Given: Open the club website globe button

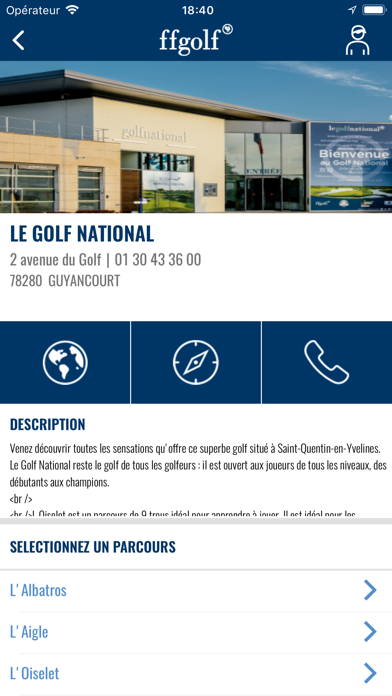Looking at the screenshot, I should click(x=65, y=362).
